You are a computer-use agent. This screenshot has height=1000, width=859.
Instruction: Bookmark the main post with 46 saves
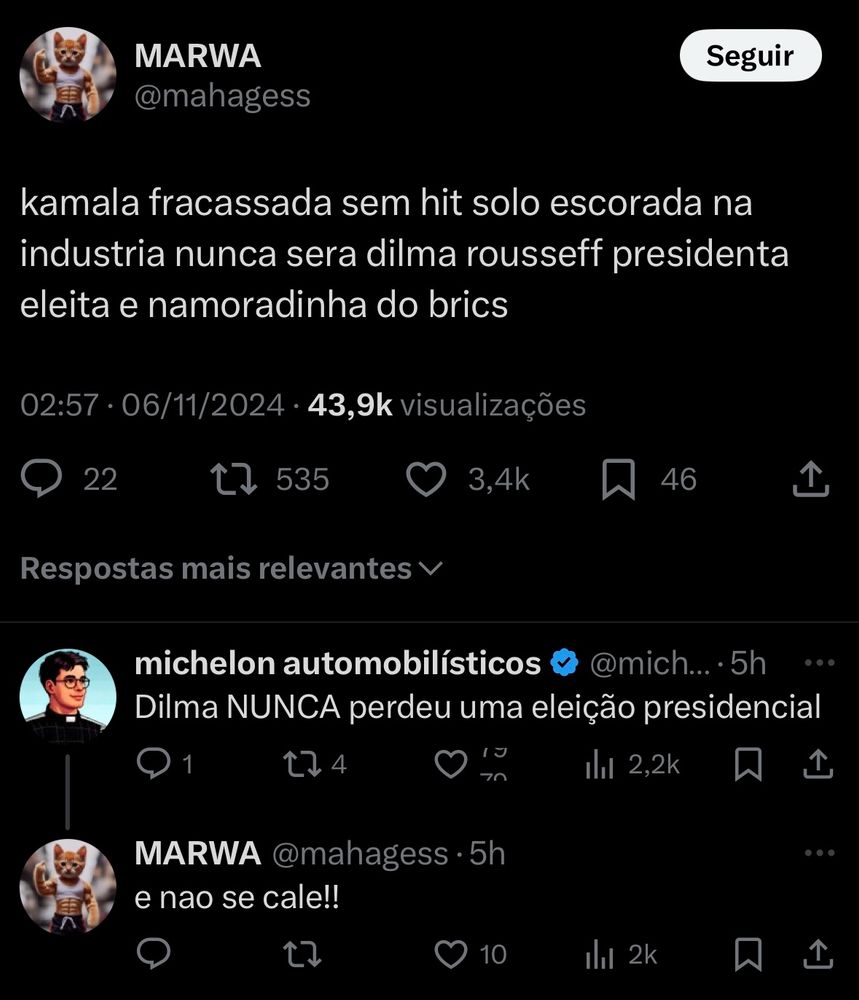pos(619,480)
